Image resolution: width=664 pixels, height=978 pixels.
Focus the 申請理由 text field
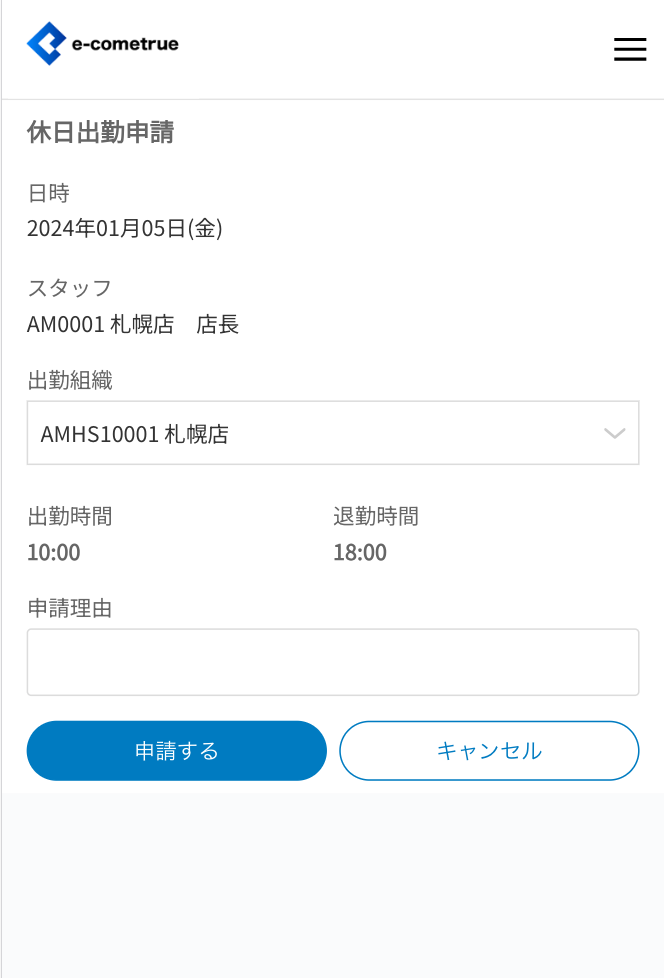[x=332, y=662]
